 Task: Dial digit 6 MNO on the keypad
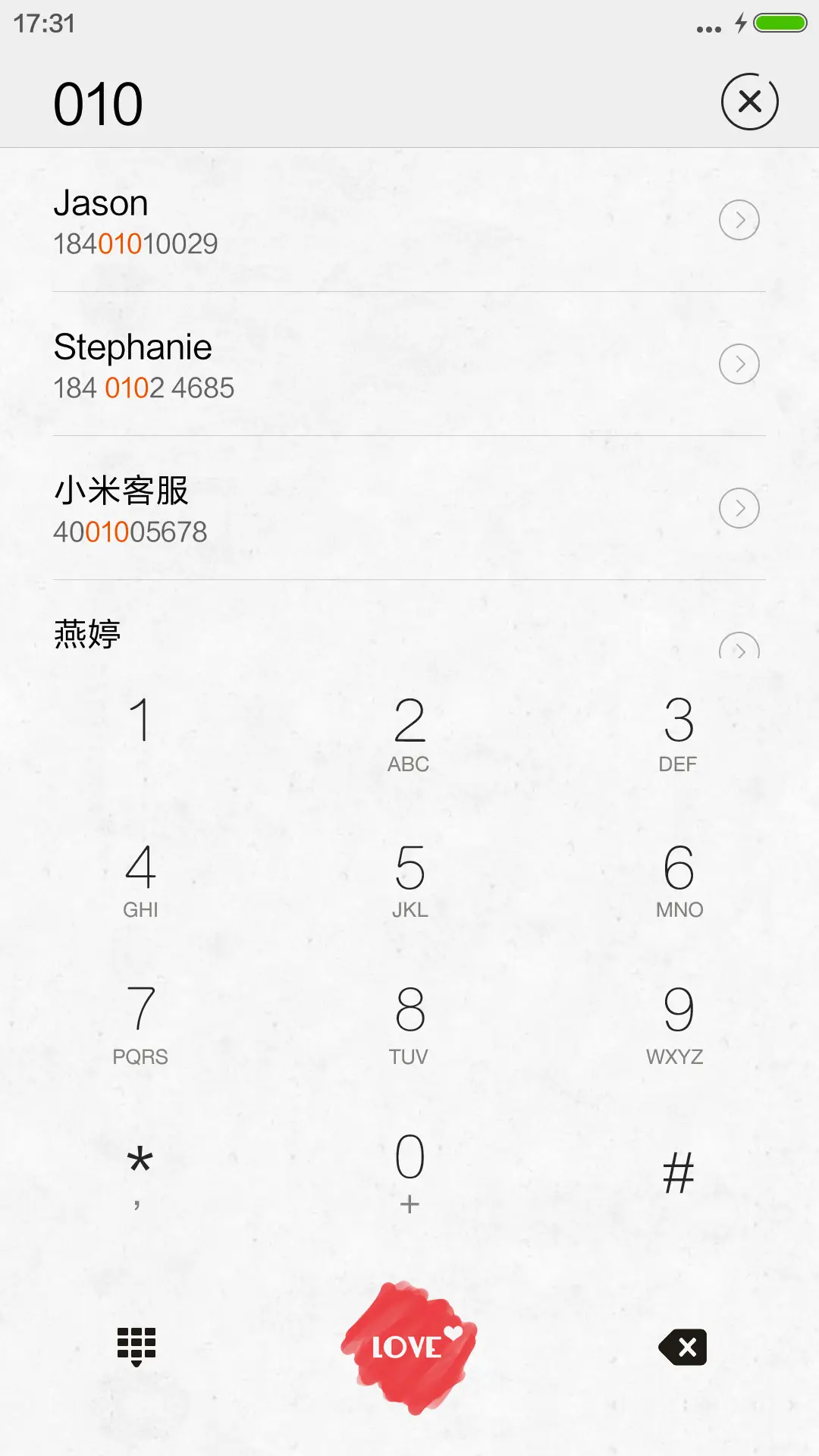(x=678, y=878)
